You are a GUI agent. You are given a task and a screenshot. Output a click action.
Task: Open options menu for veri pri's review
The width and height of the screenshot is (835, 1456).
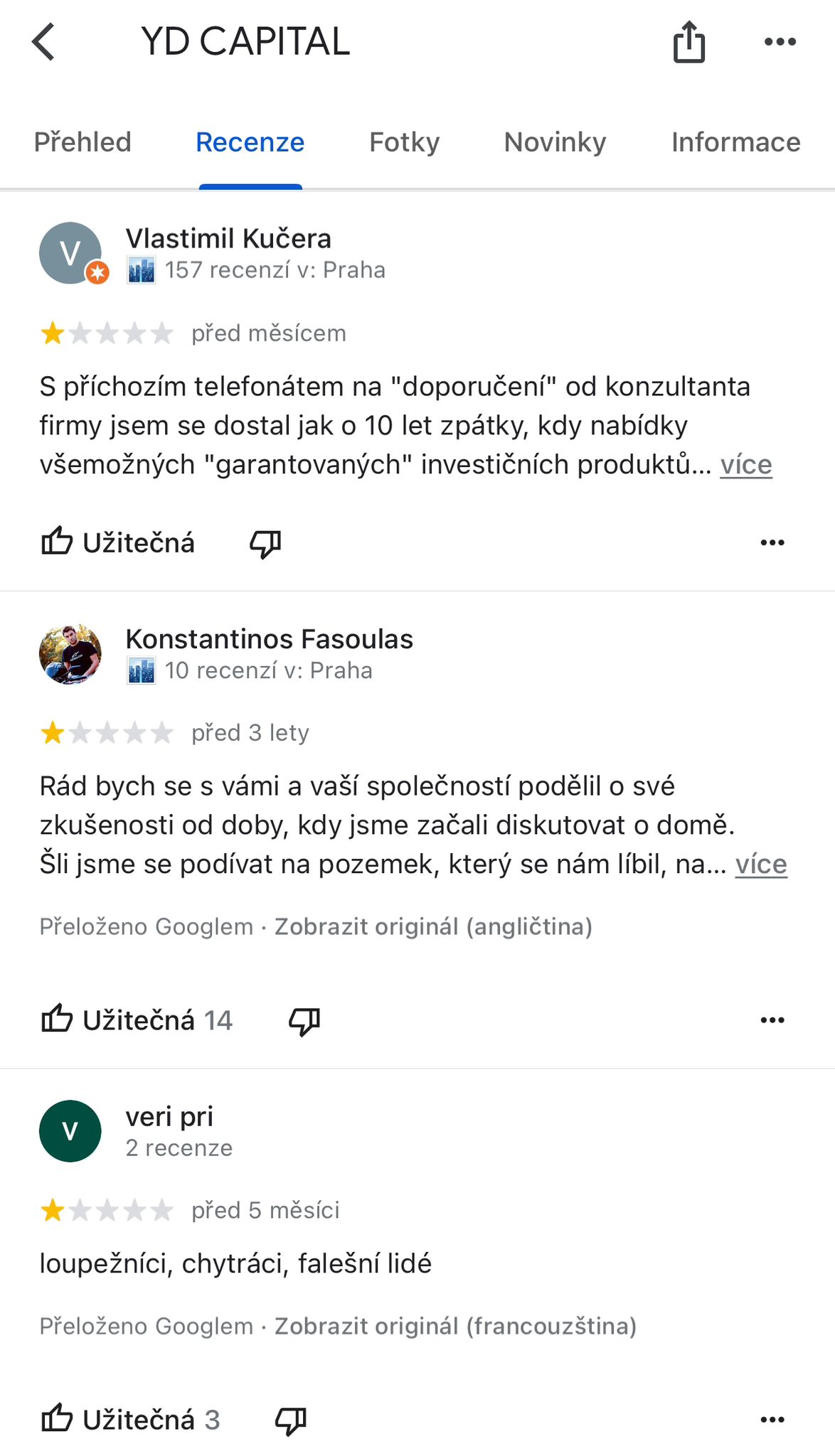[x=772, y=1420]
